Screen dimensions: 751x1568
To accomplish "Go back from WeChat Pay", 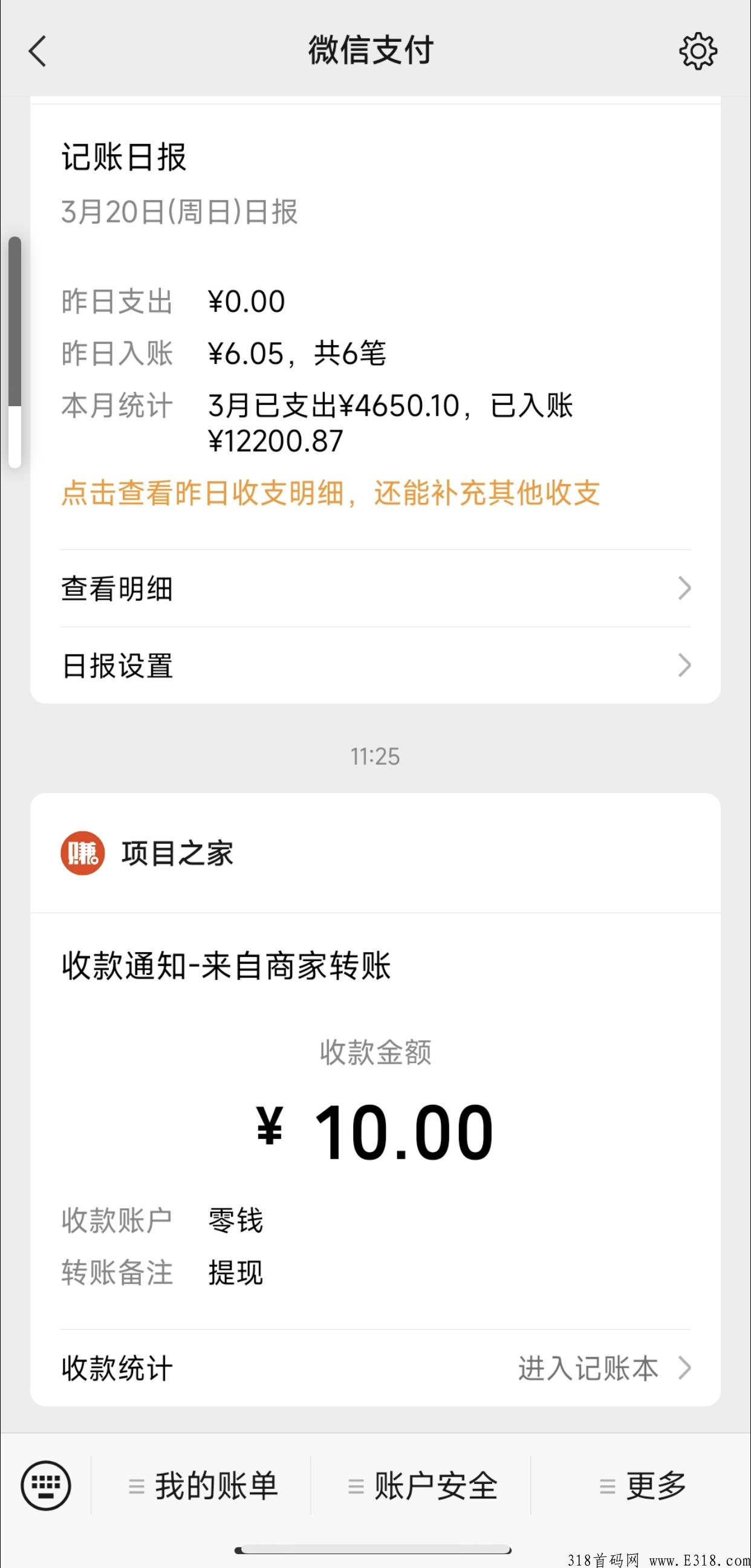I will pos(37,51).
